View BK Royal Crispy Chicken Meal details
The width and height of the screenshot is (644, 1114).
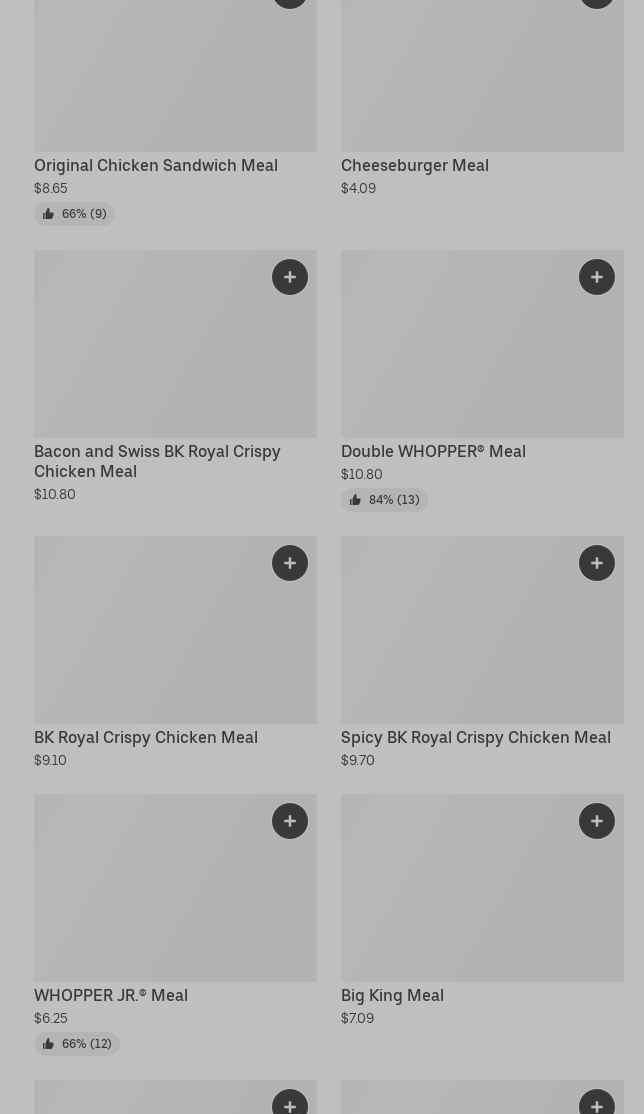coord(146,737)
